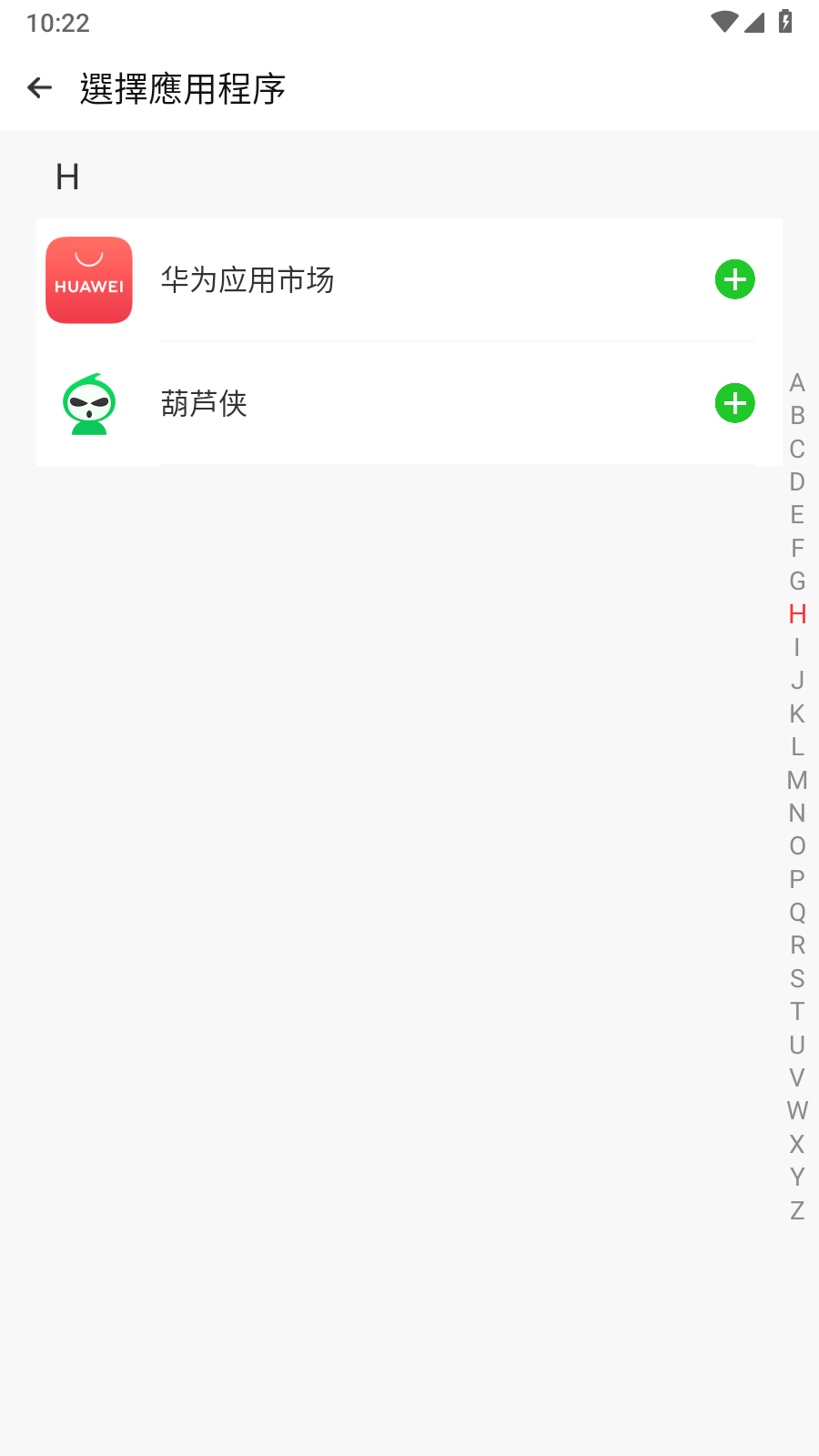Click the 選擇應用程序 title
This screenshot has width=819, height=1456.
[x=181, y=89]
